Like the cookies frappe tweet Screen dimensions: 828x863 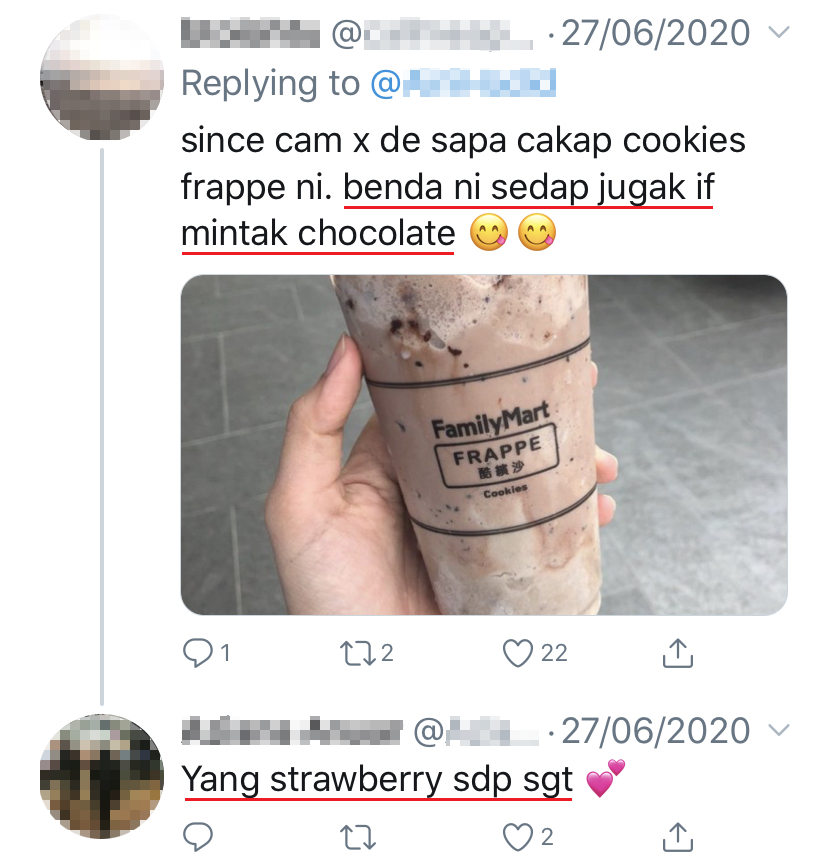517,653
